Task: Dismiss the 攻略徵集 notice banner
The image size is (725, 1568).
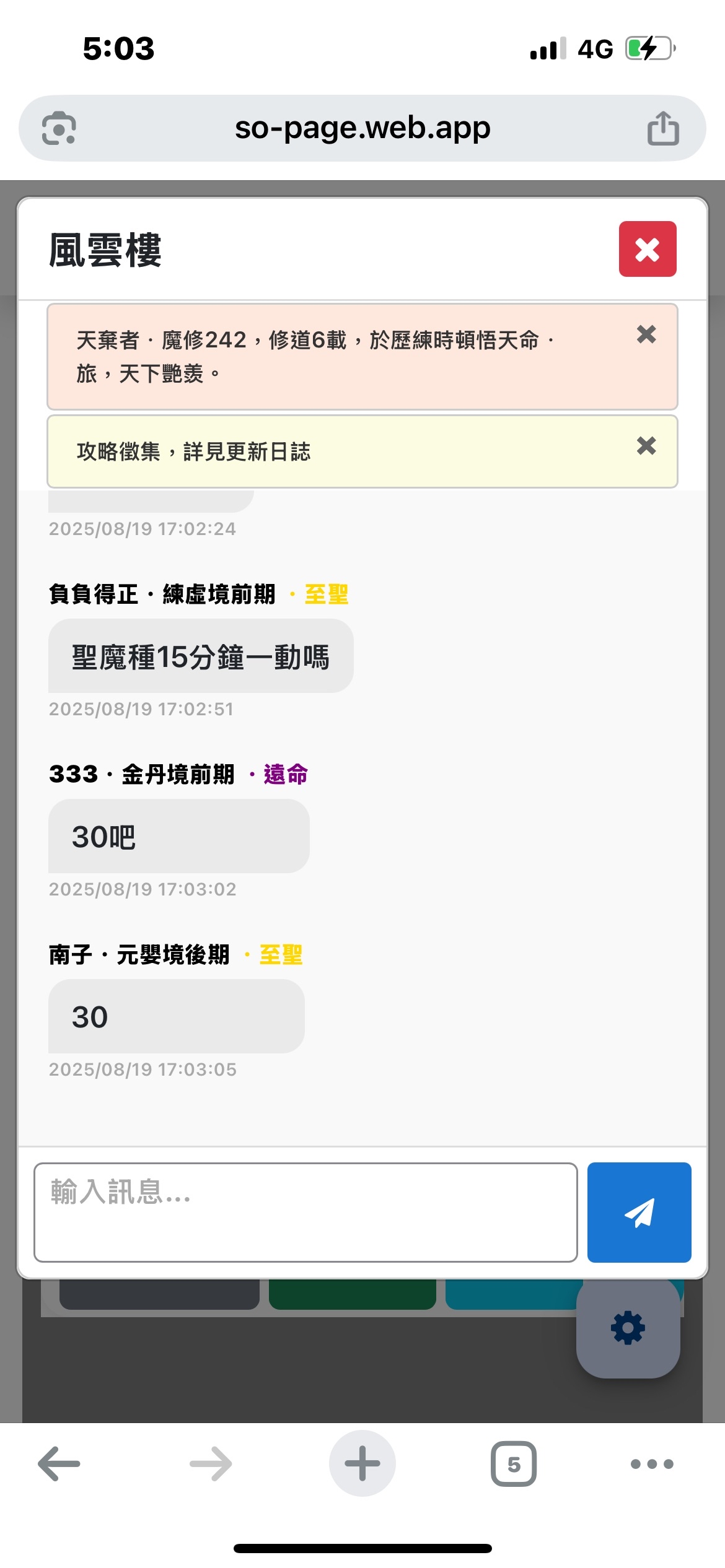Action: 646,446
